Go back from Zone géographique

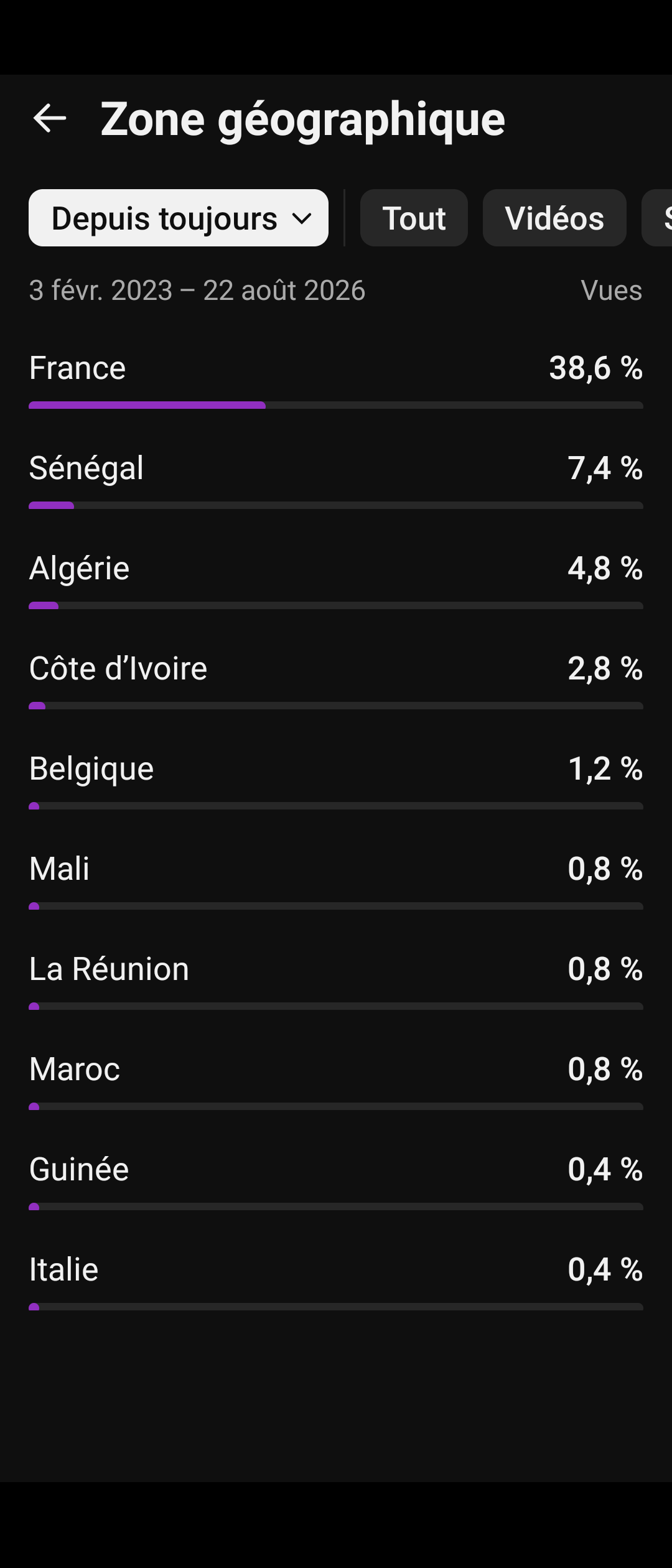(x=50, y=118)
